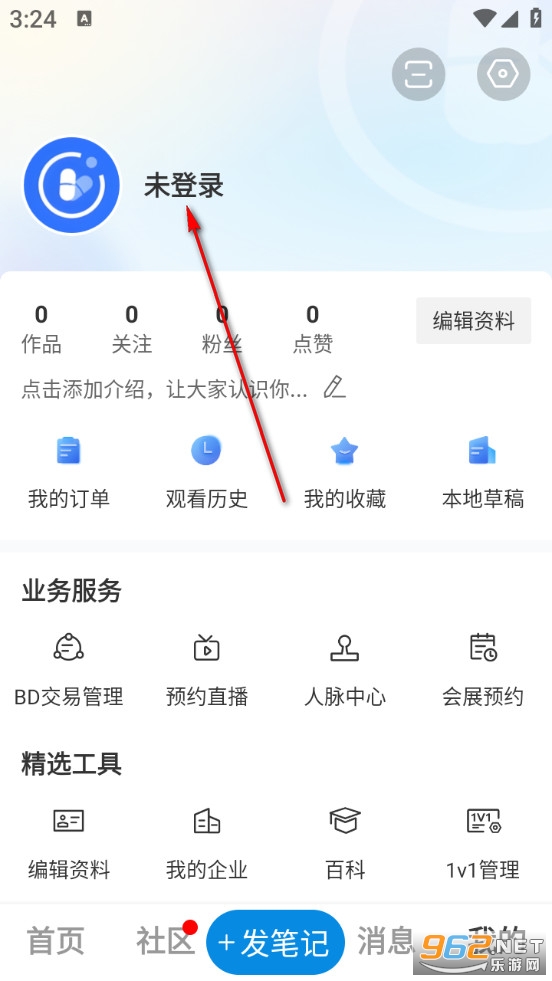Open BD交易管理 service

pos(69,670)
